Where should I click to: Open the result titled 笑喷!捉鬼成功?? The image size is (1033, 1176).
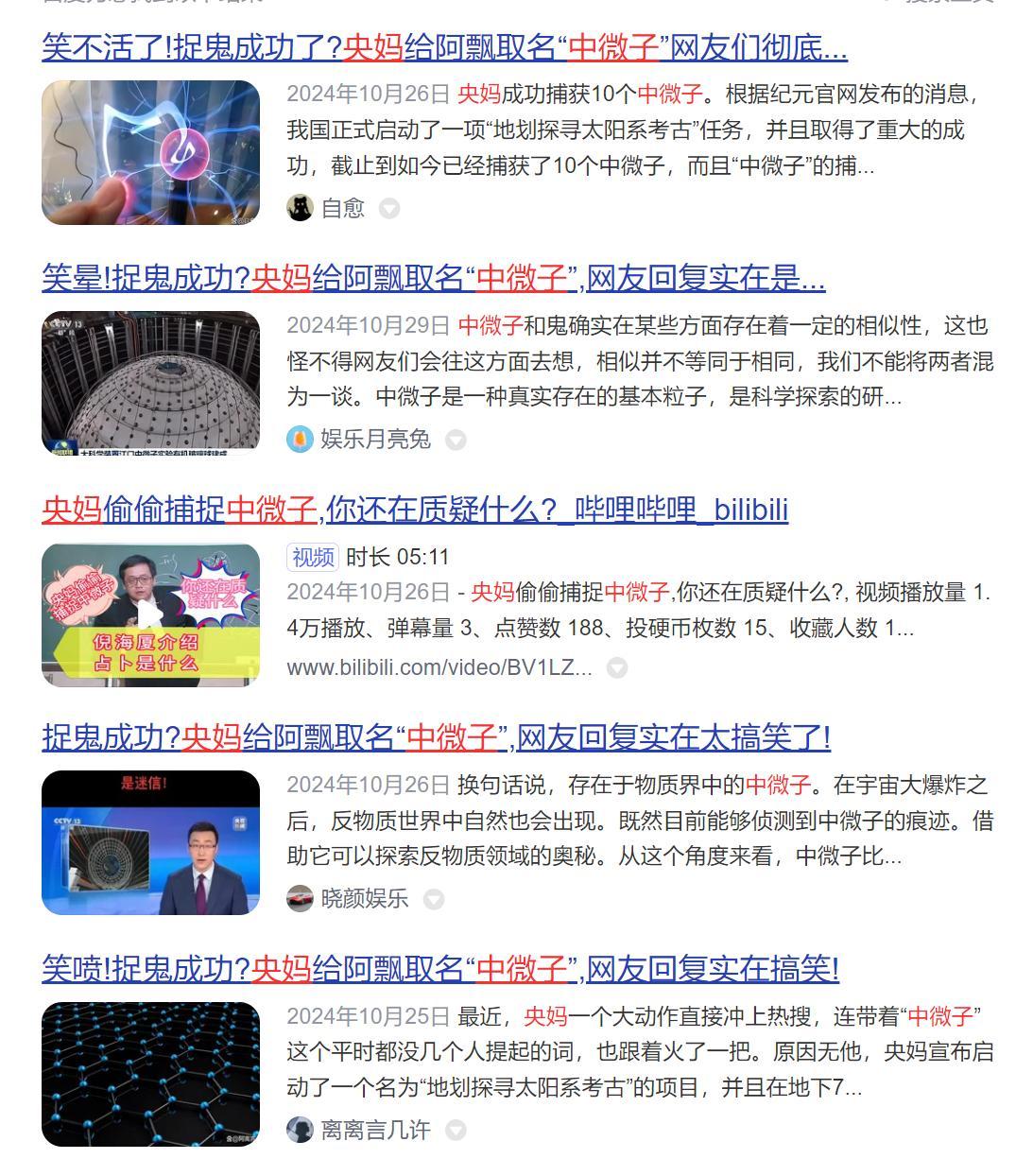[x=439, y=968]
